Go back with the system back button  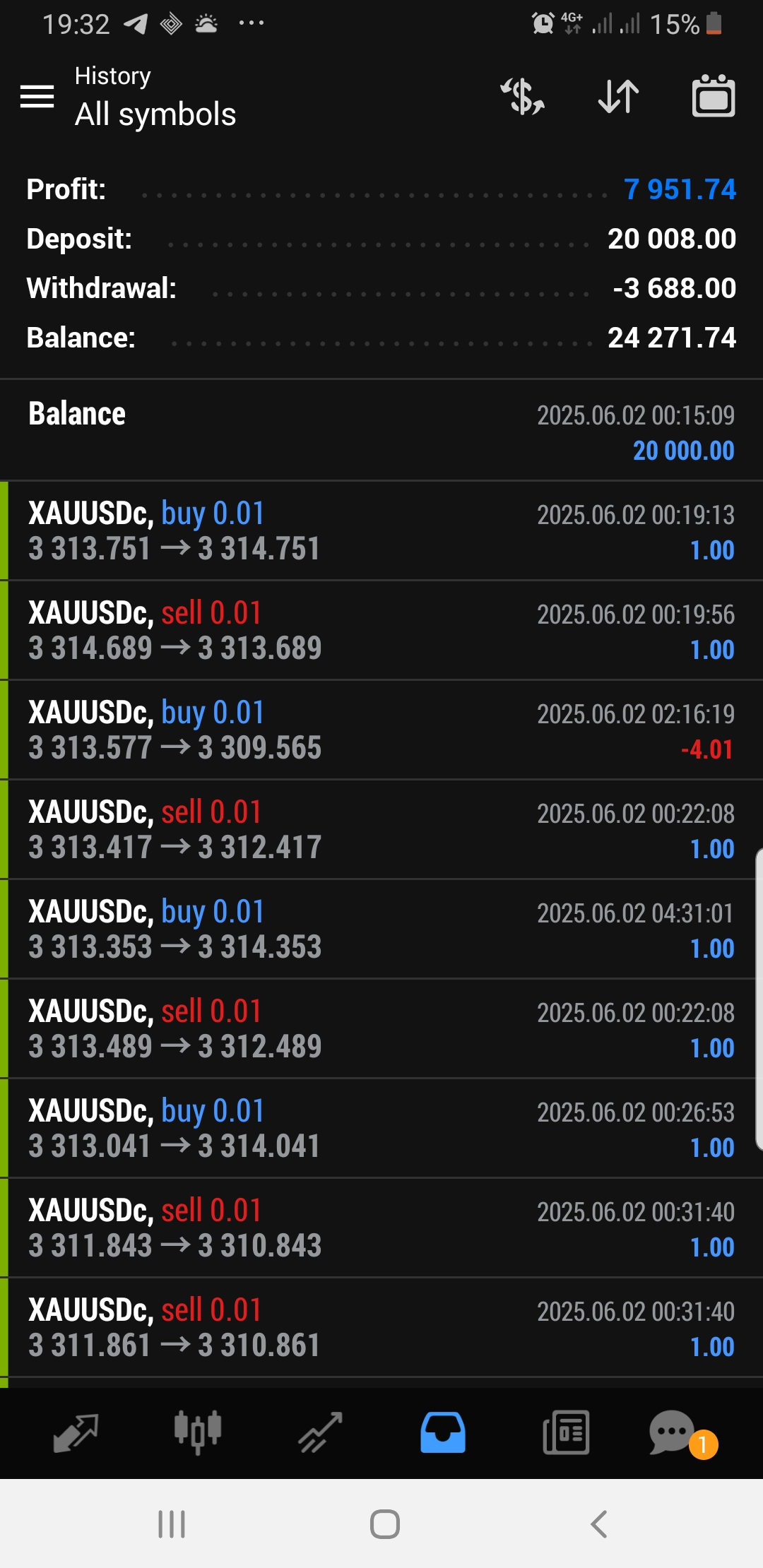[x=598, y=1524]
